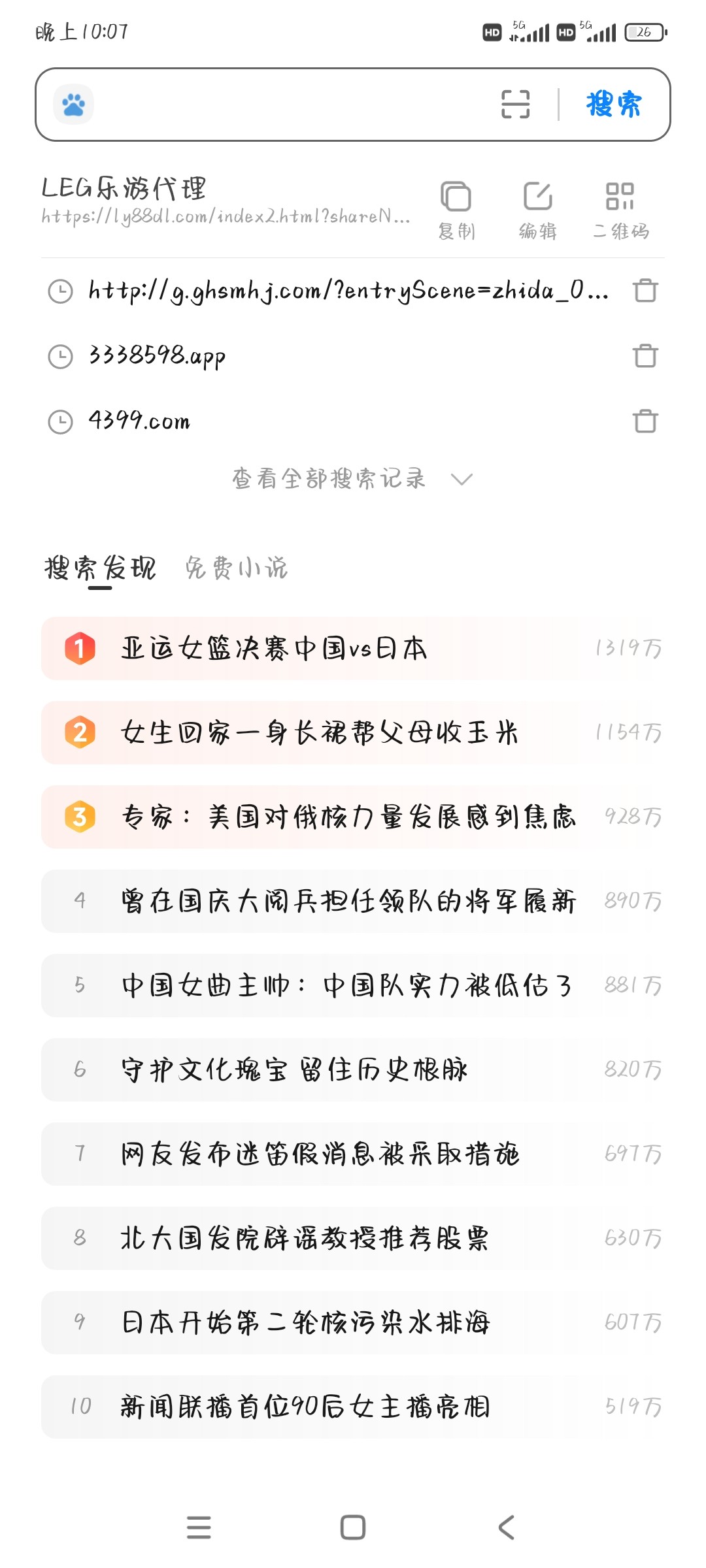Tap the trash icon next to 4399.com
706x1568 pixels.
(x=647, y=421)
